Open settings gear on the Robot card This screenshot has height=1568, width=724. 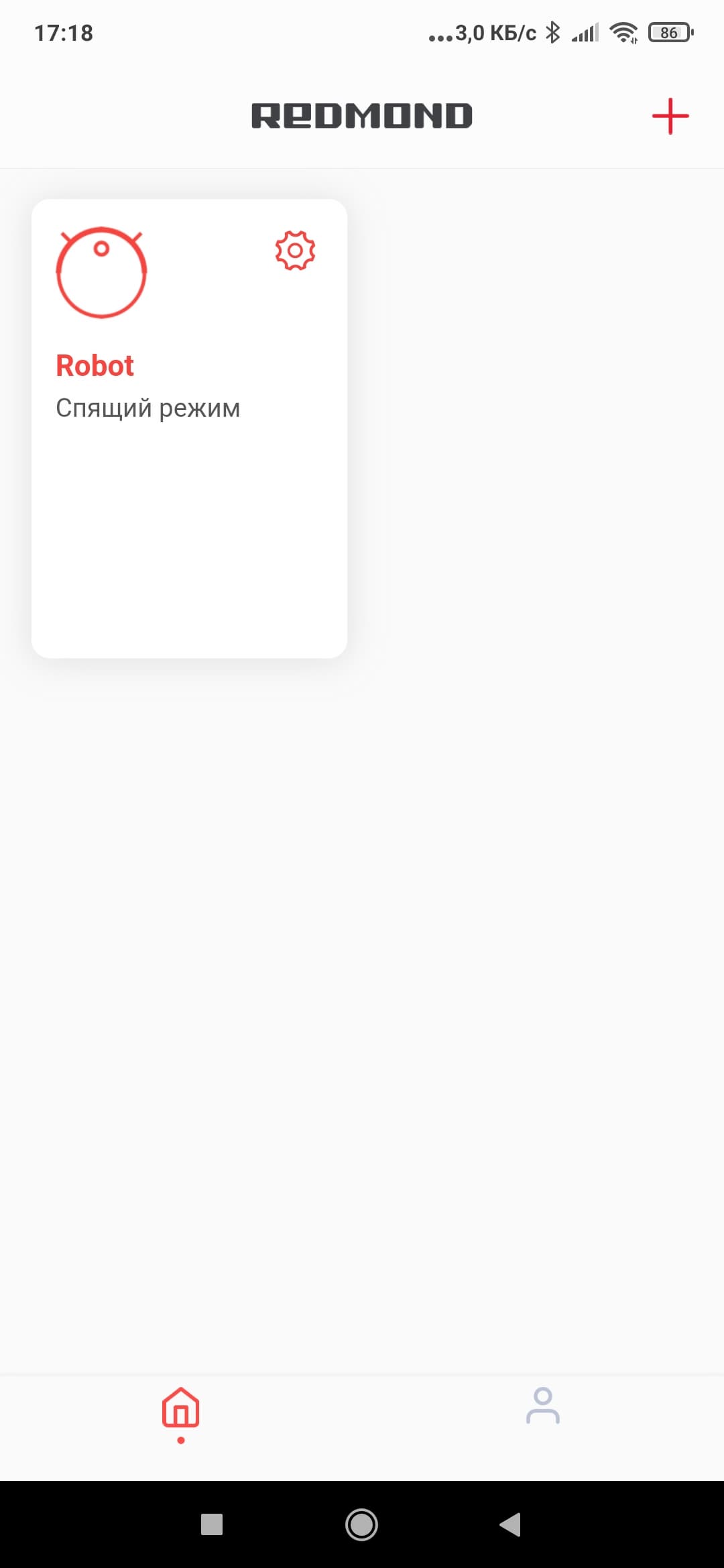click(295, 251)
